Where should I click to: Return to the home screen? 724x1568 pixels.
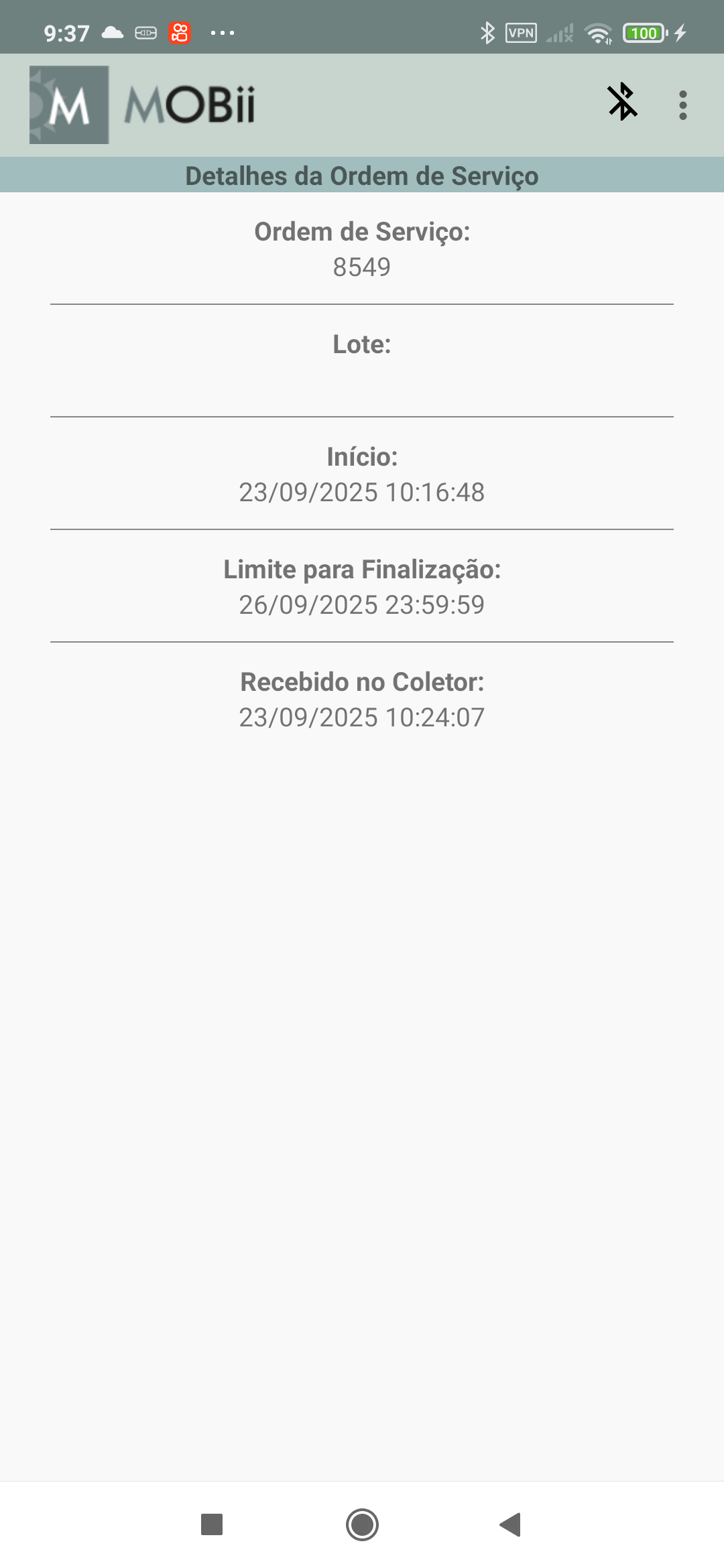coord(362,1524)
